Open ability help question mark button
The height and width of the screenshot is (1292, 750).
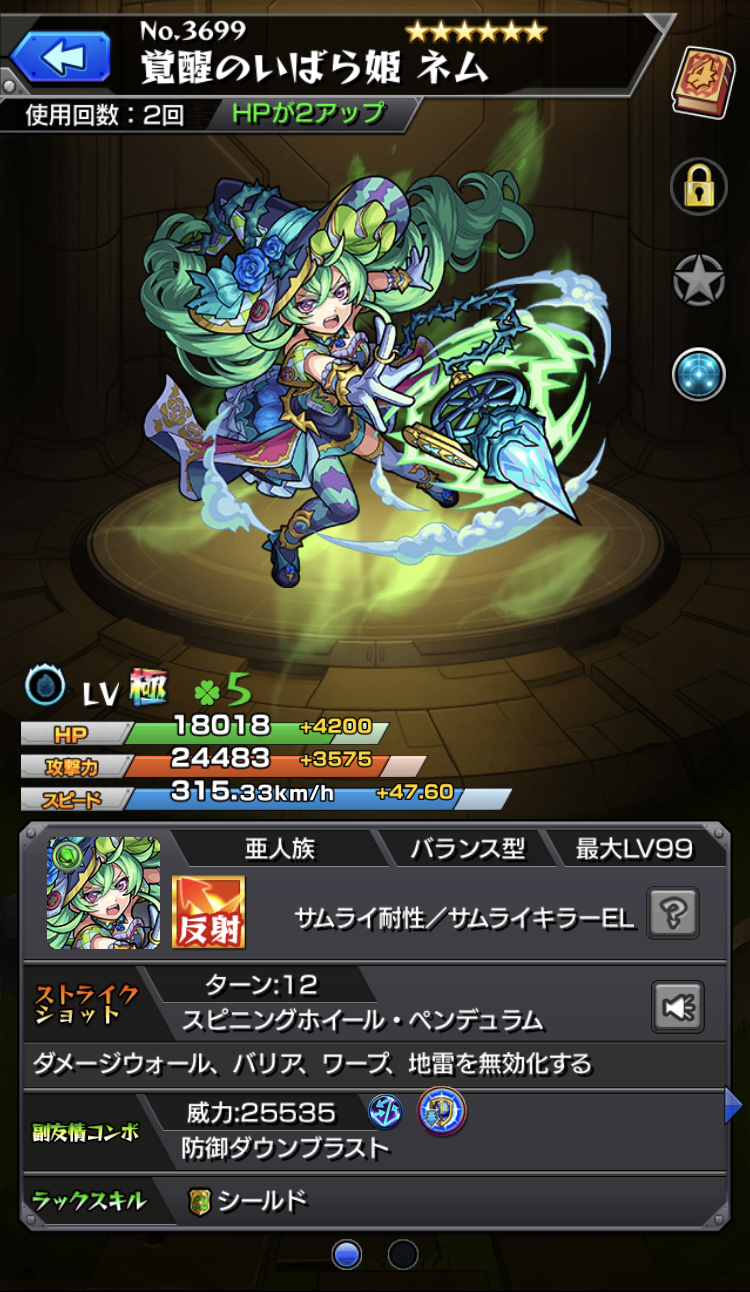click(672, 912)
